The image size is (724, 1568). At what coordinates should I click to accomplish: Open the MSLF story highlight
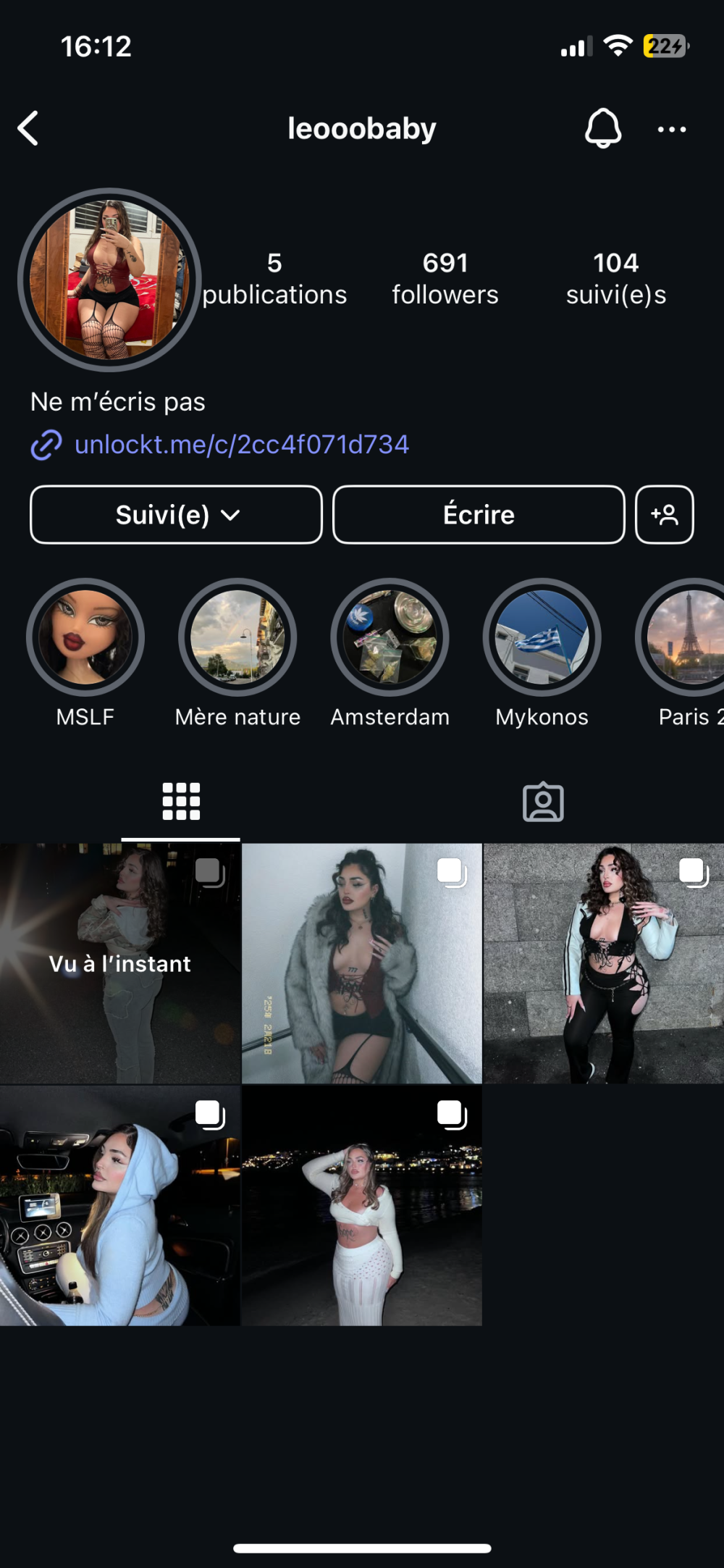pyautogui.click(x=85, y=637)
